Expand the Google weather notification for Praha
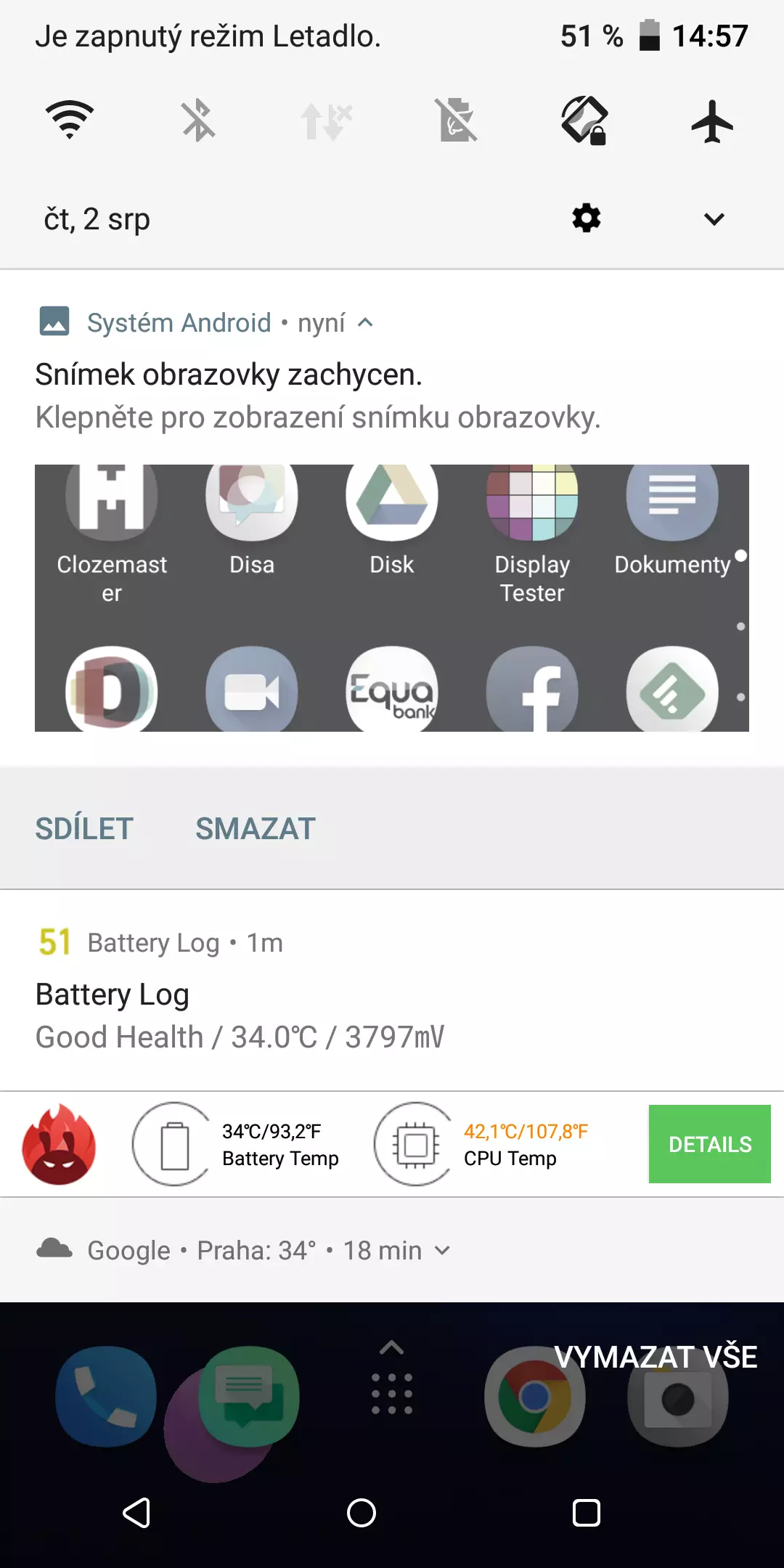Viewport: 784px width, 1568px height. [442, 1250]
